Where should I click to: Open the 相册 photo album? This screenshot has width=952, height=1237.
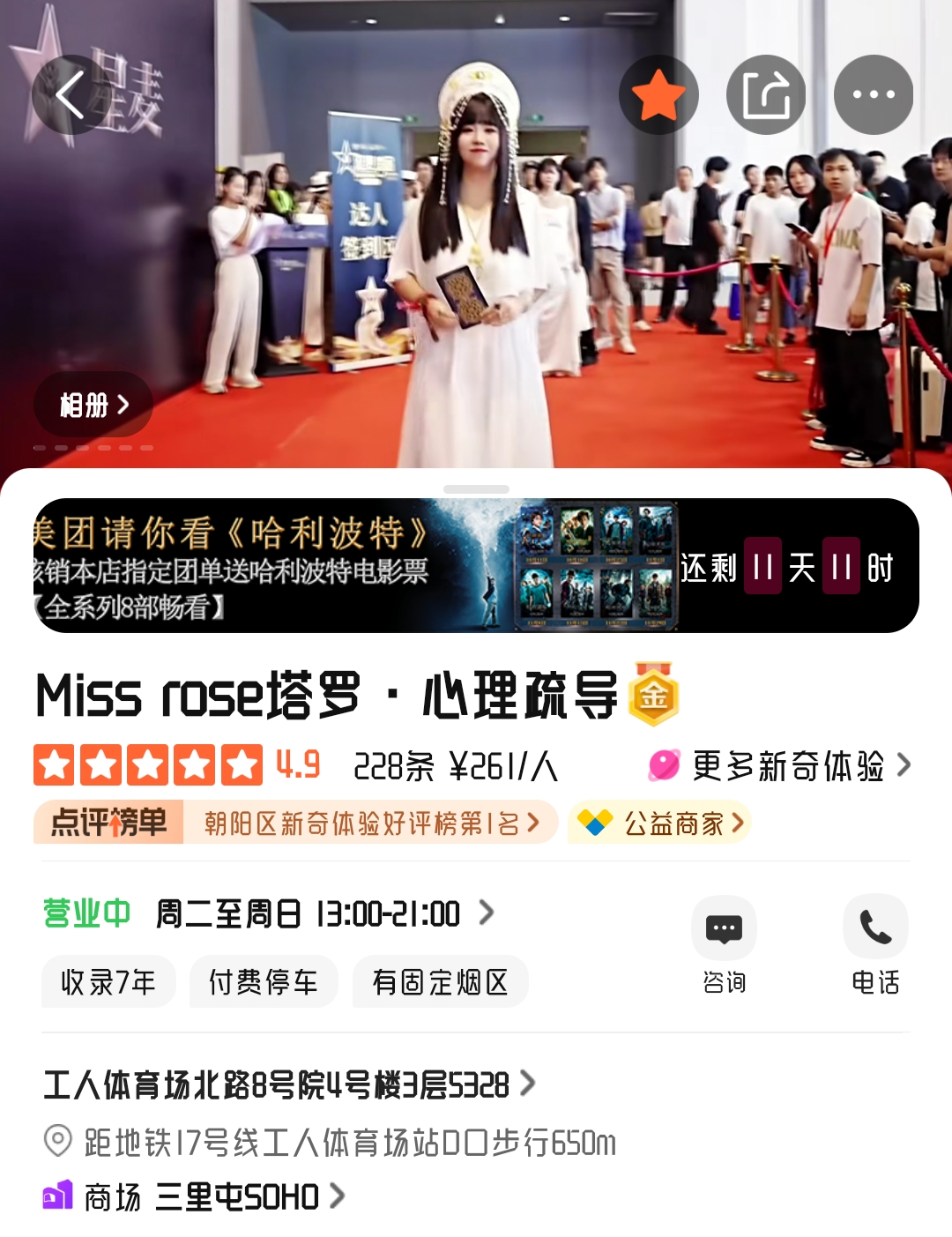[93, 405]
